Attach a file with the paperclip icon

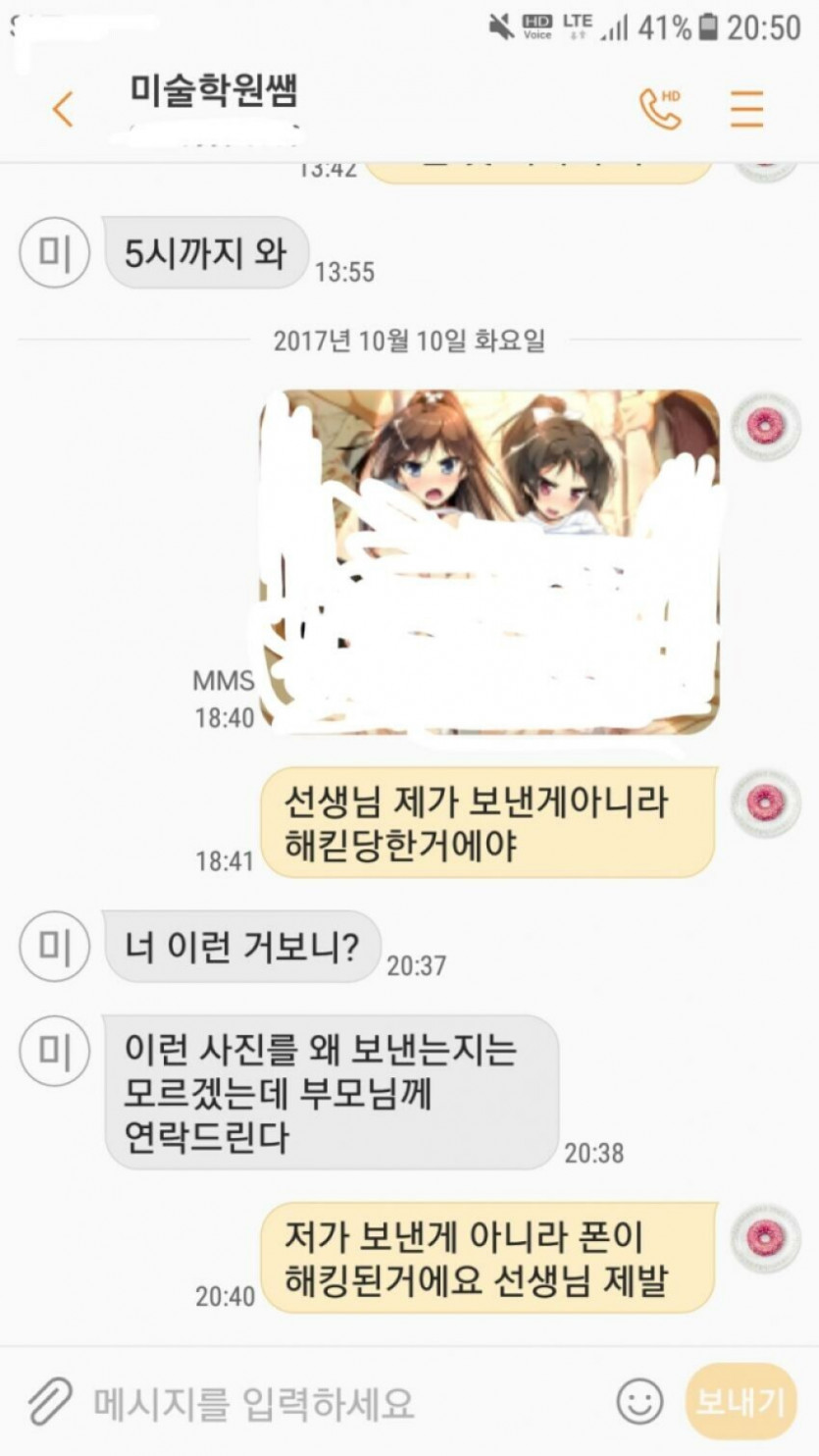(x=49, y=1401)
